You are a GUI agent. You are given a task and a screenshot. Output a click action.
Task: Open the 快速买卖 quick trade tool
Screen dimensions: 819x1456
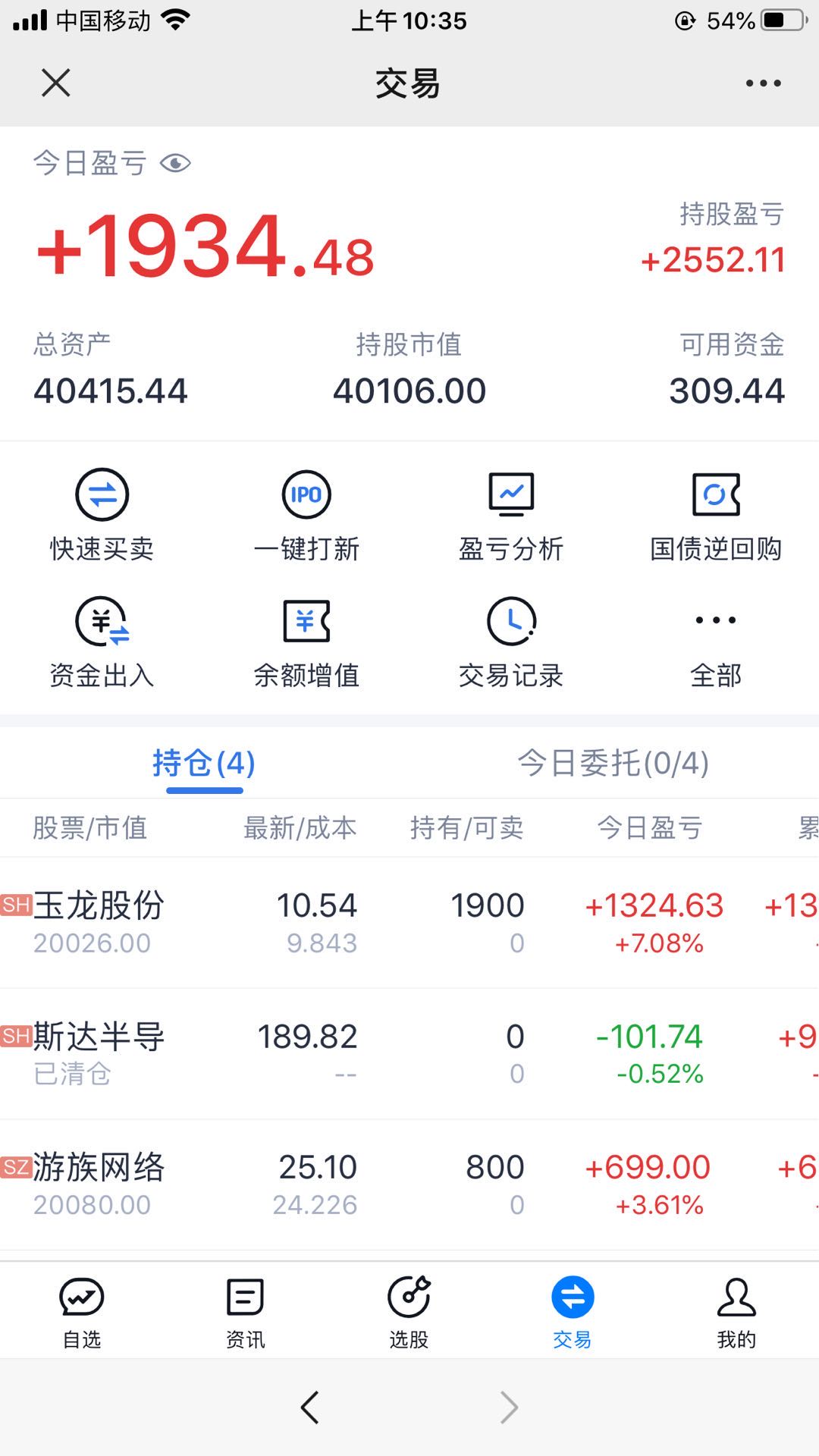click(102, 514)
